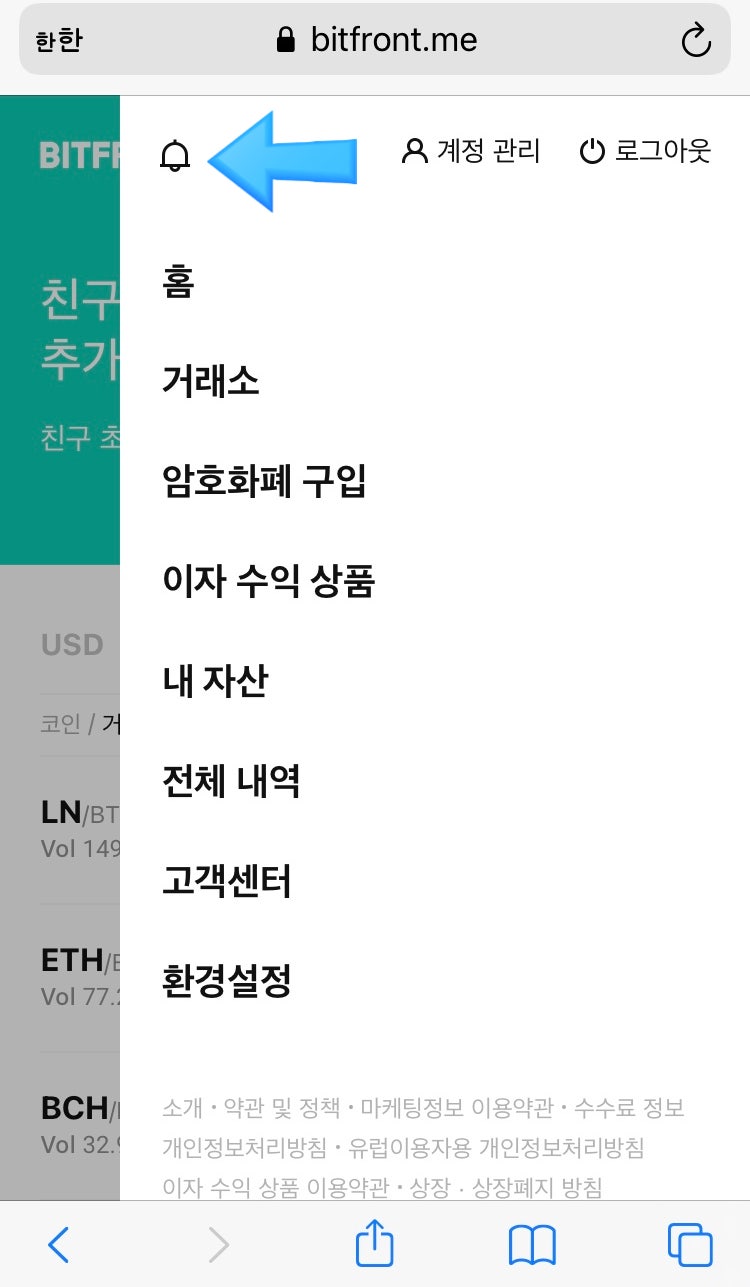
Task: Open 계정 관리 account management
Action: pos(471,151)
